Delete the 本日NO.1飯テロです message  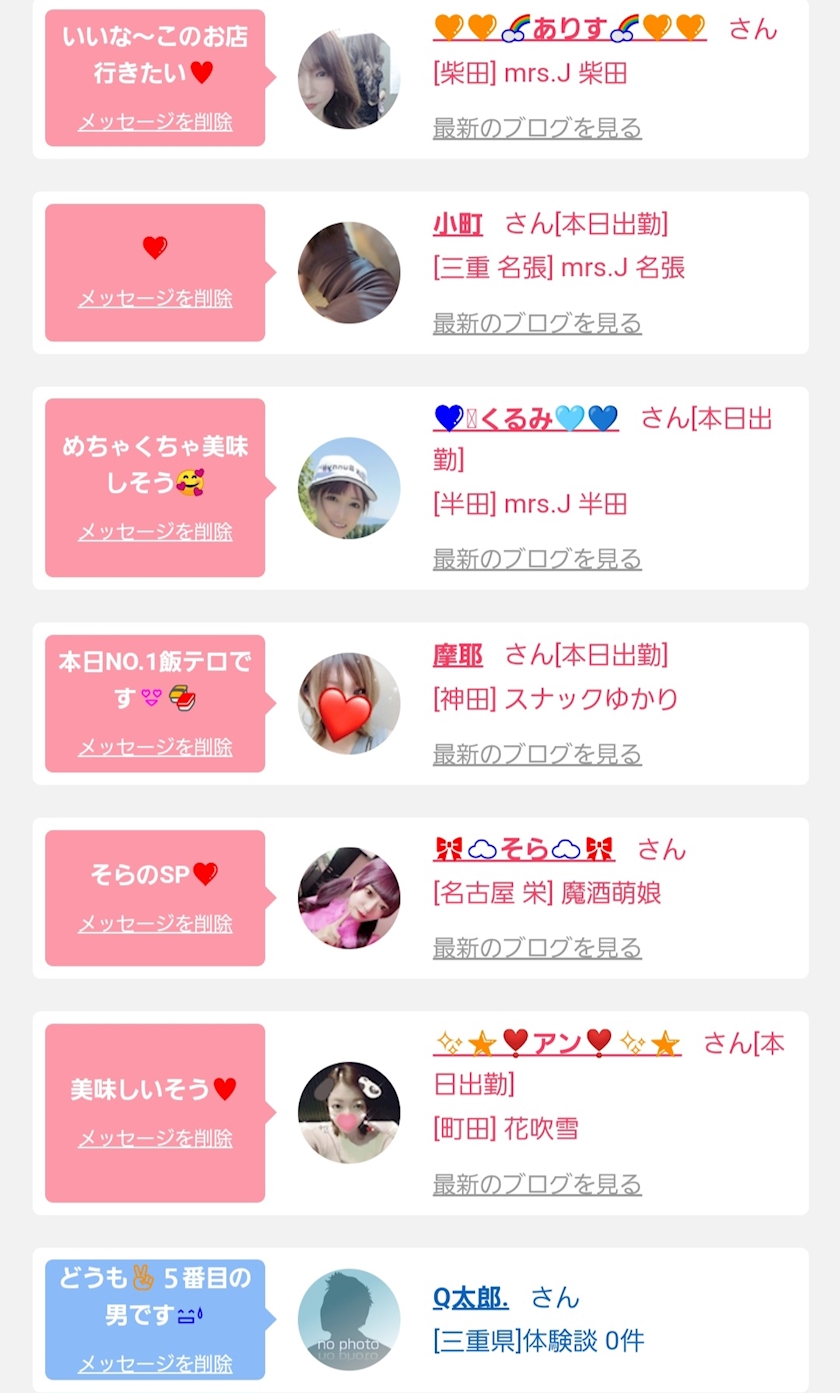coord(155,747)
